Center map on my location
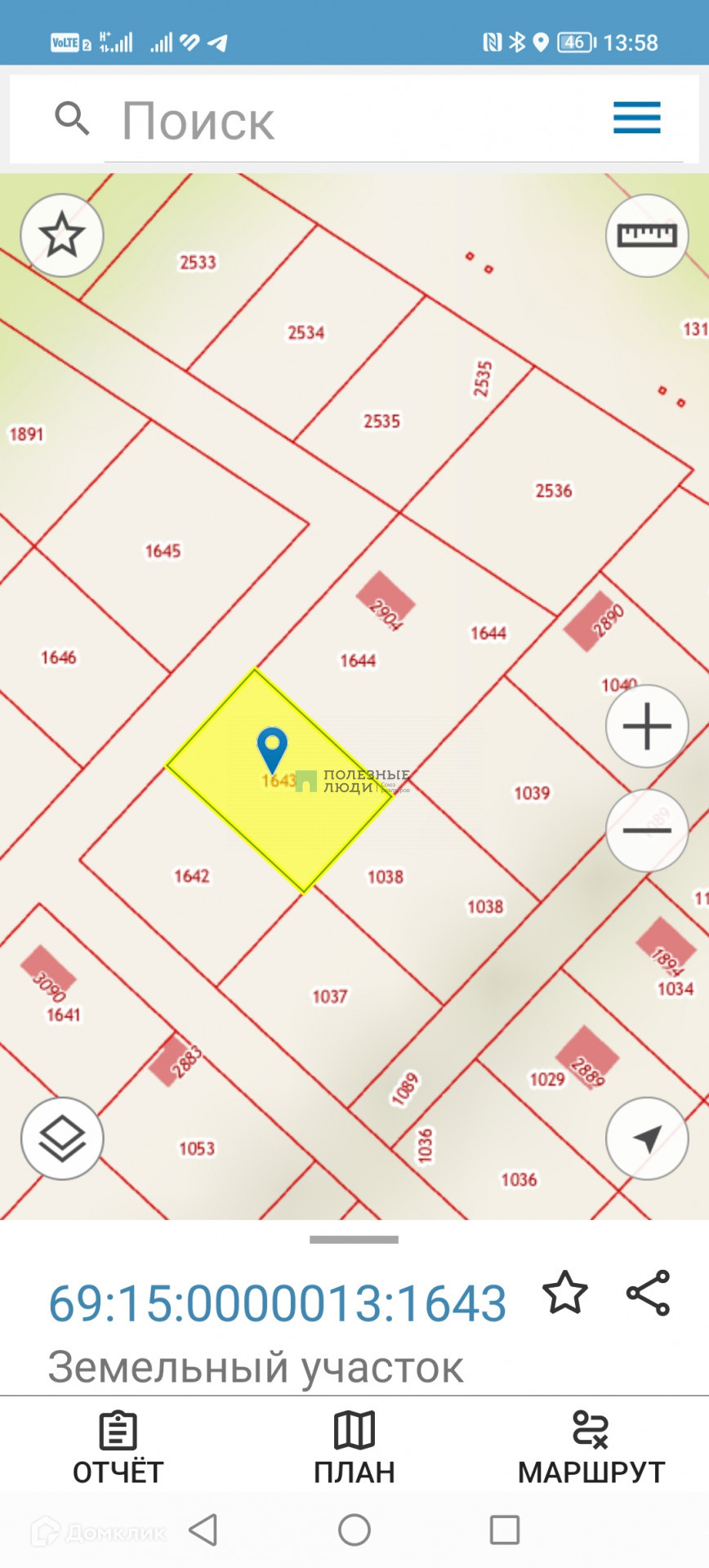This screenshot has height=1568, width=709. [x=647, y=1138]
